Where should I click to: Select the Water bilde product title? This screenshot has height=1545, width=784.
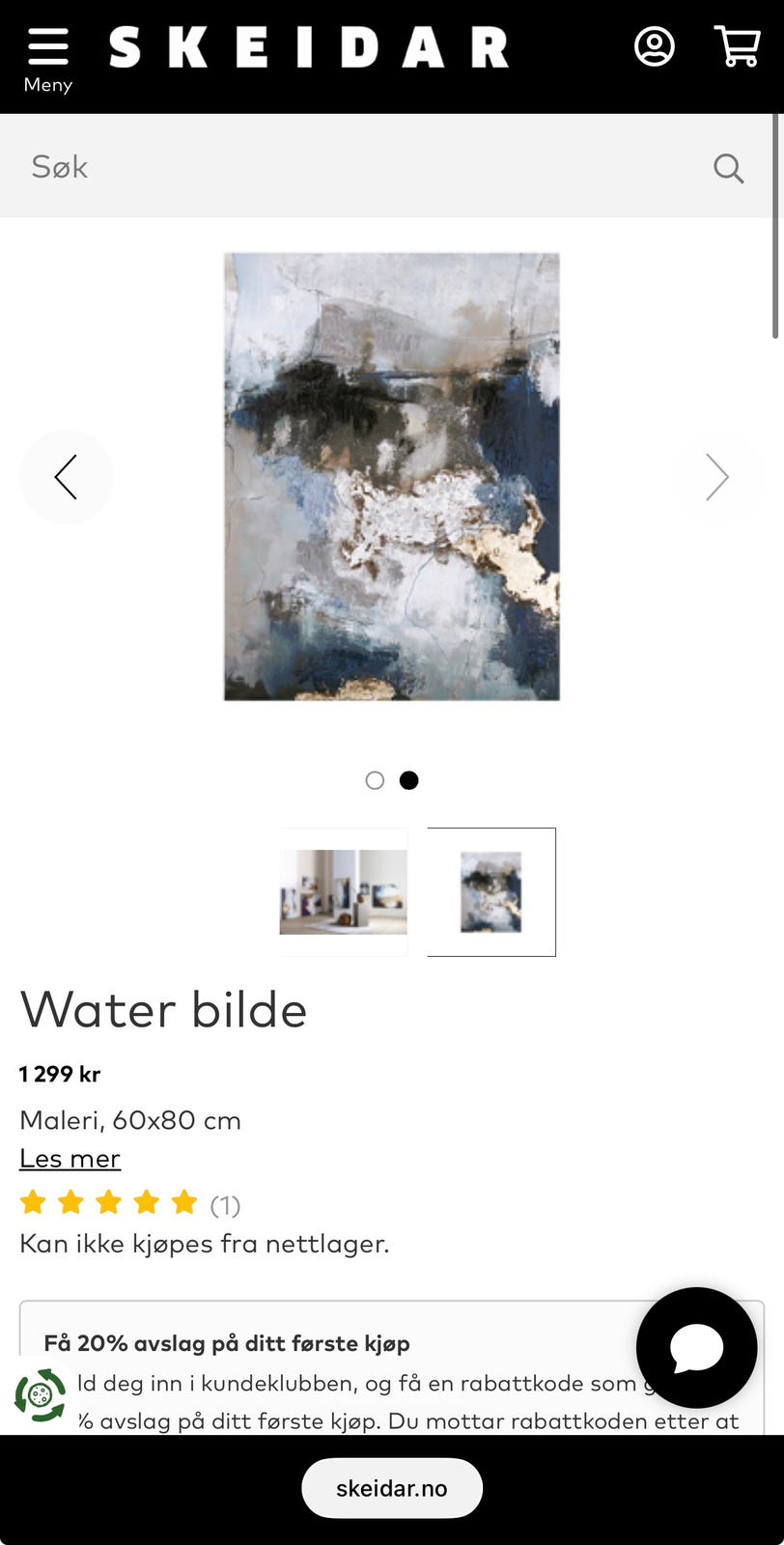(163, 1010)
